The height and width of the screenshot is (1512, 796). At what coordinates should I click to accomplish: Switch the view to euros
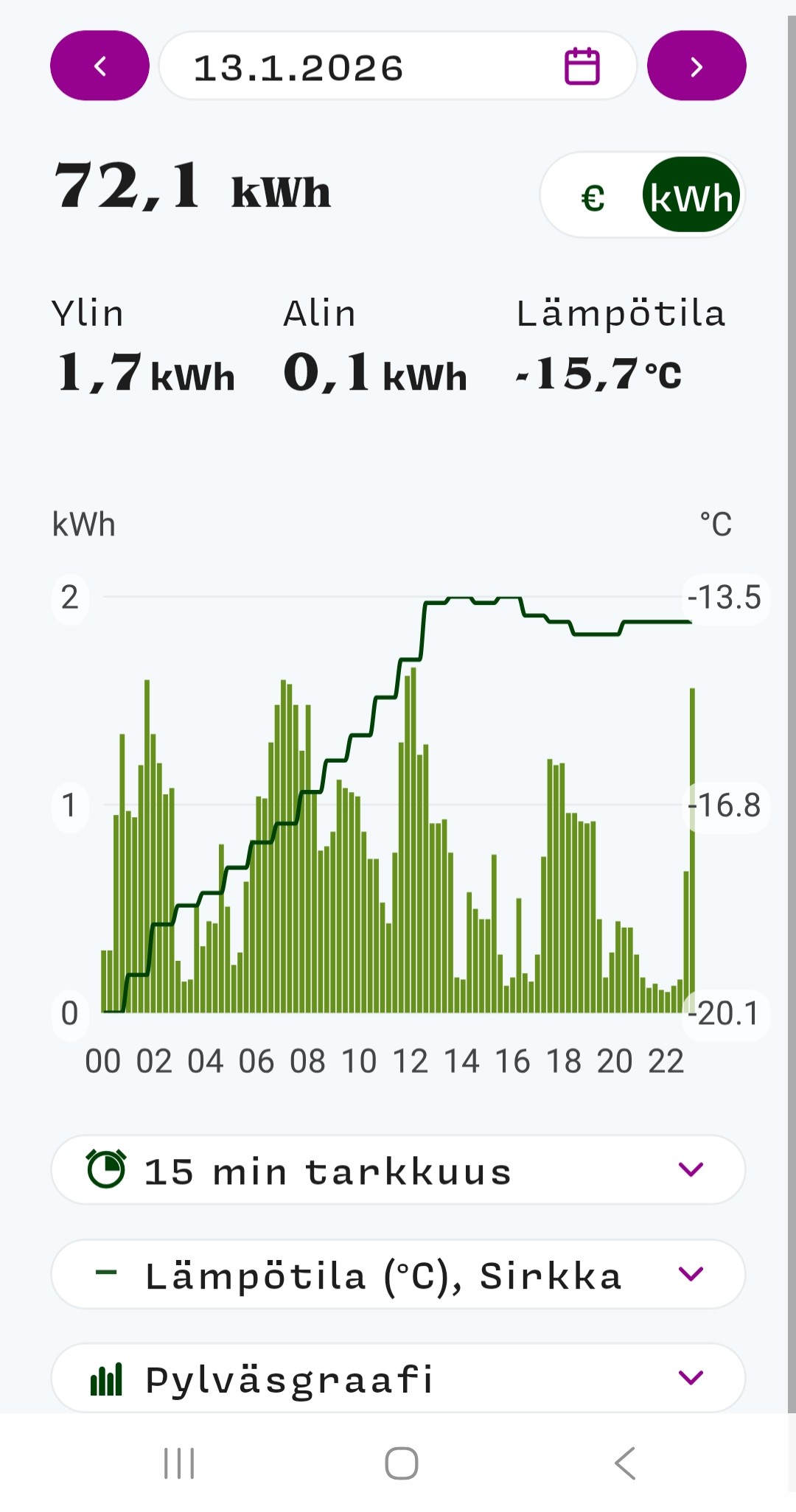(x=593, y=197)
